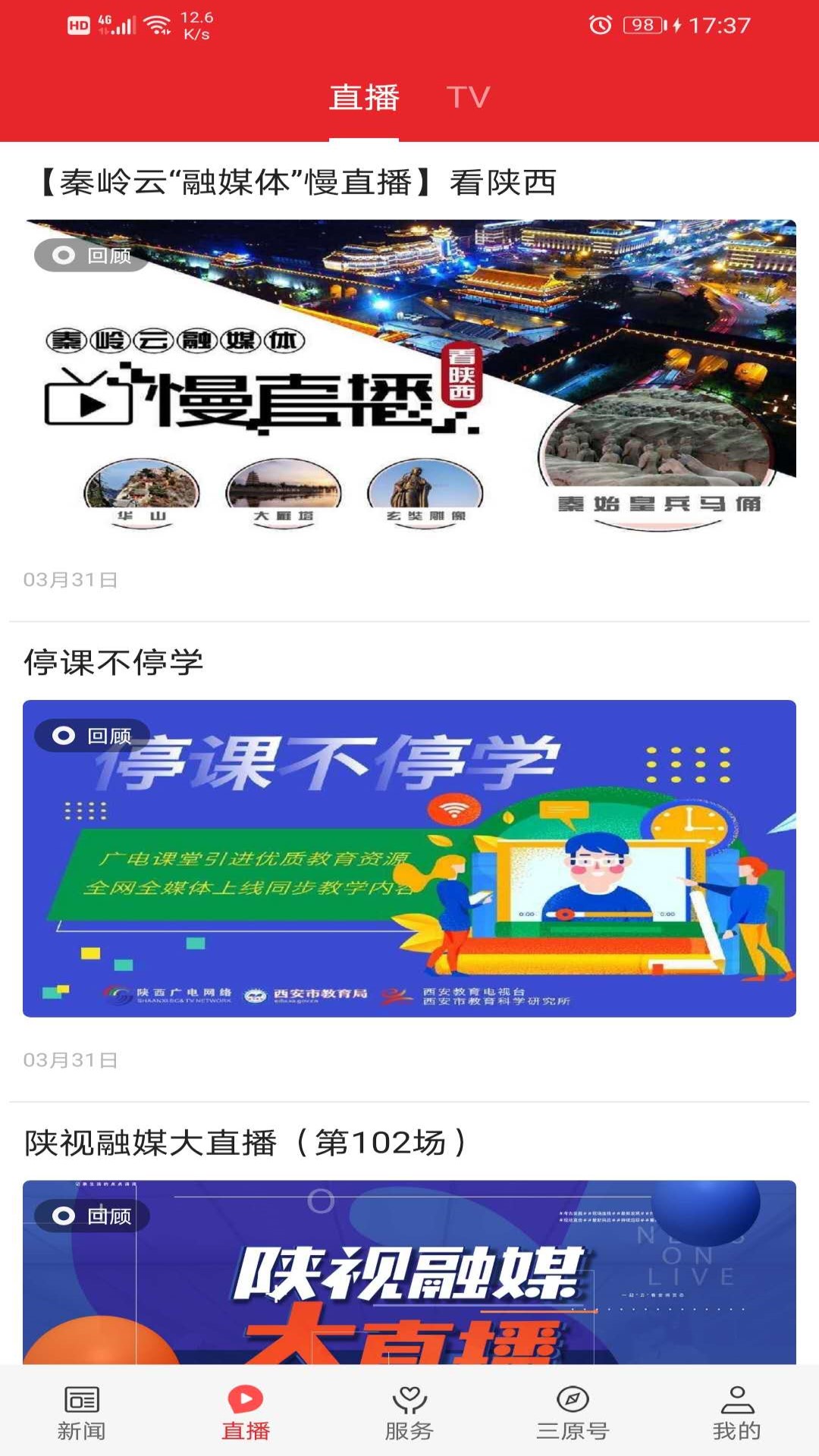Tap the 回顾 badge on 停课不停学 banner
The height and width of the screenshot is (1456, 819).
pyautogui.click(x=93, y=734)
